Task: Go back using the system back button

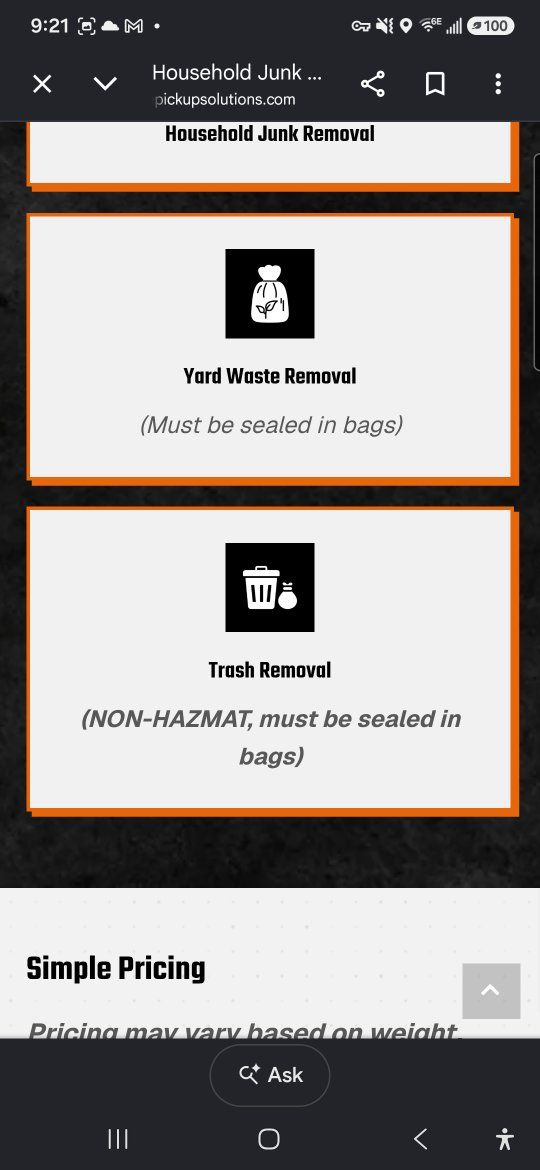Action: [421, 1139]
